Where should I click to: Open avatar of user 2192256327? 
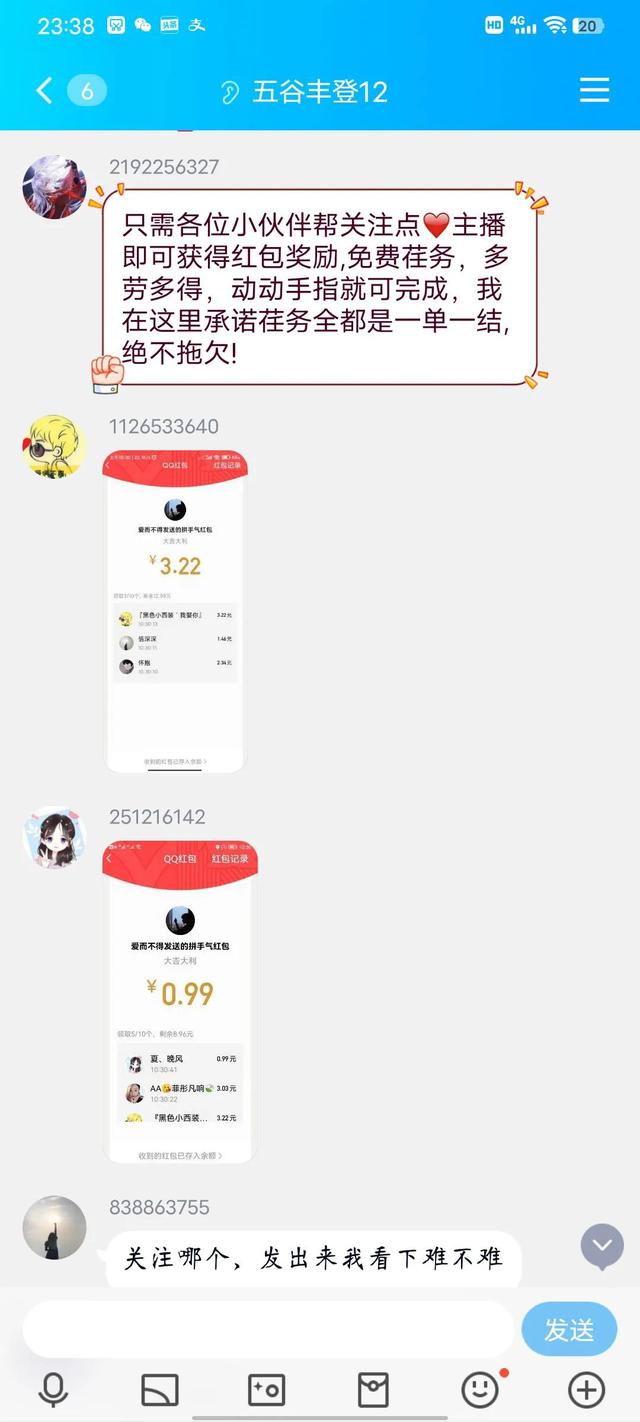pos(54,187)
